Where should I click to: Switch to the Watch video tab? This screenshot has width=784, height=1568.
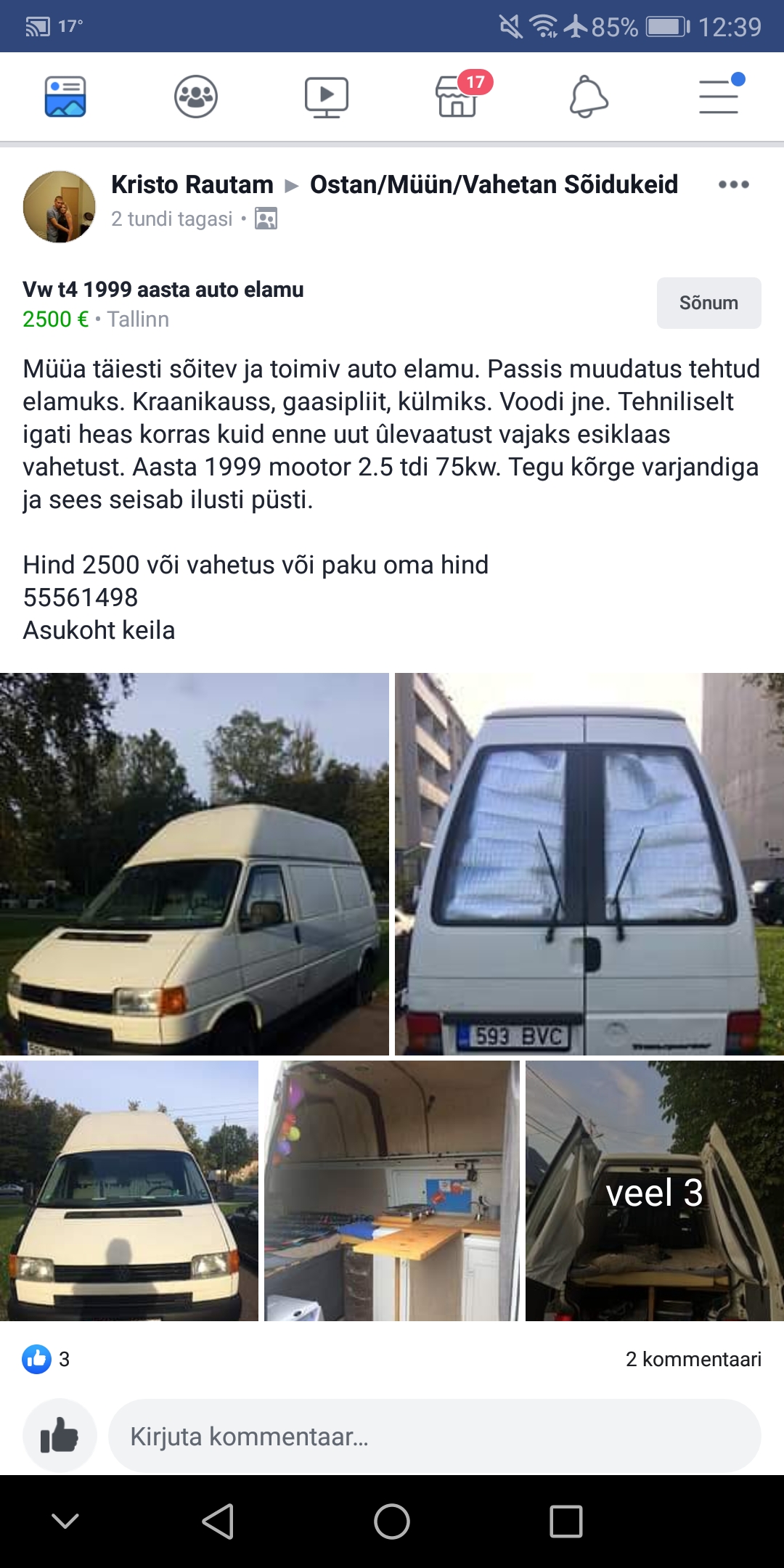pos(327,97)
